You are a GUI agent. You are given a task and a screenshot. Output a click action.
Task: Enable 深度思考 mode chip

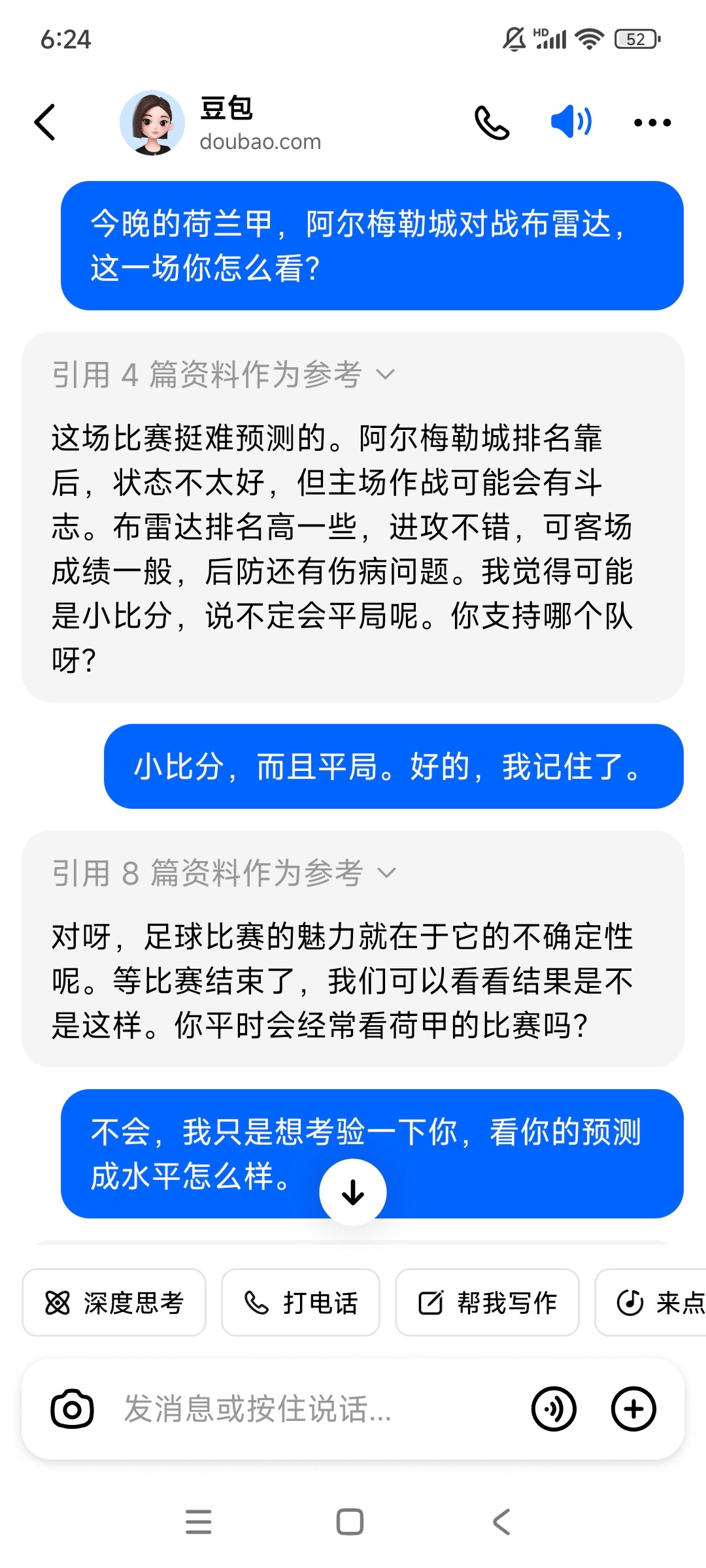point(114,1303)
